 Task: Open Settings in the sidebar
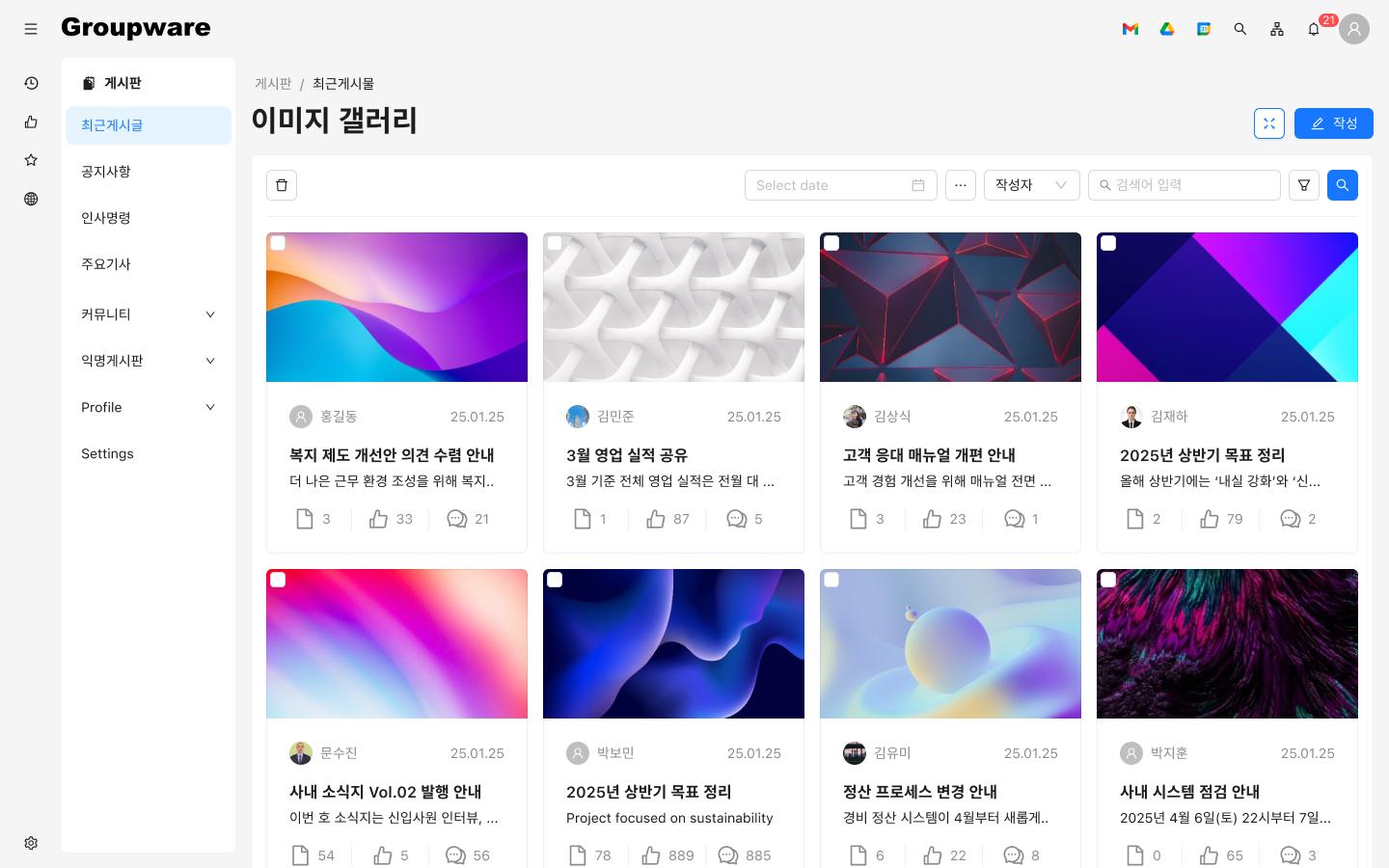107,453
